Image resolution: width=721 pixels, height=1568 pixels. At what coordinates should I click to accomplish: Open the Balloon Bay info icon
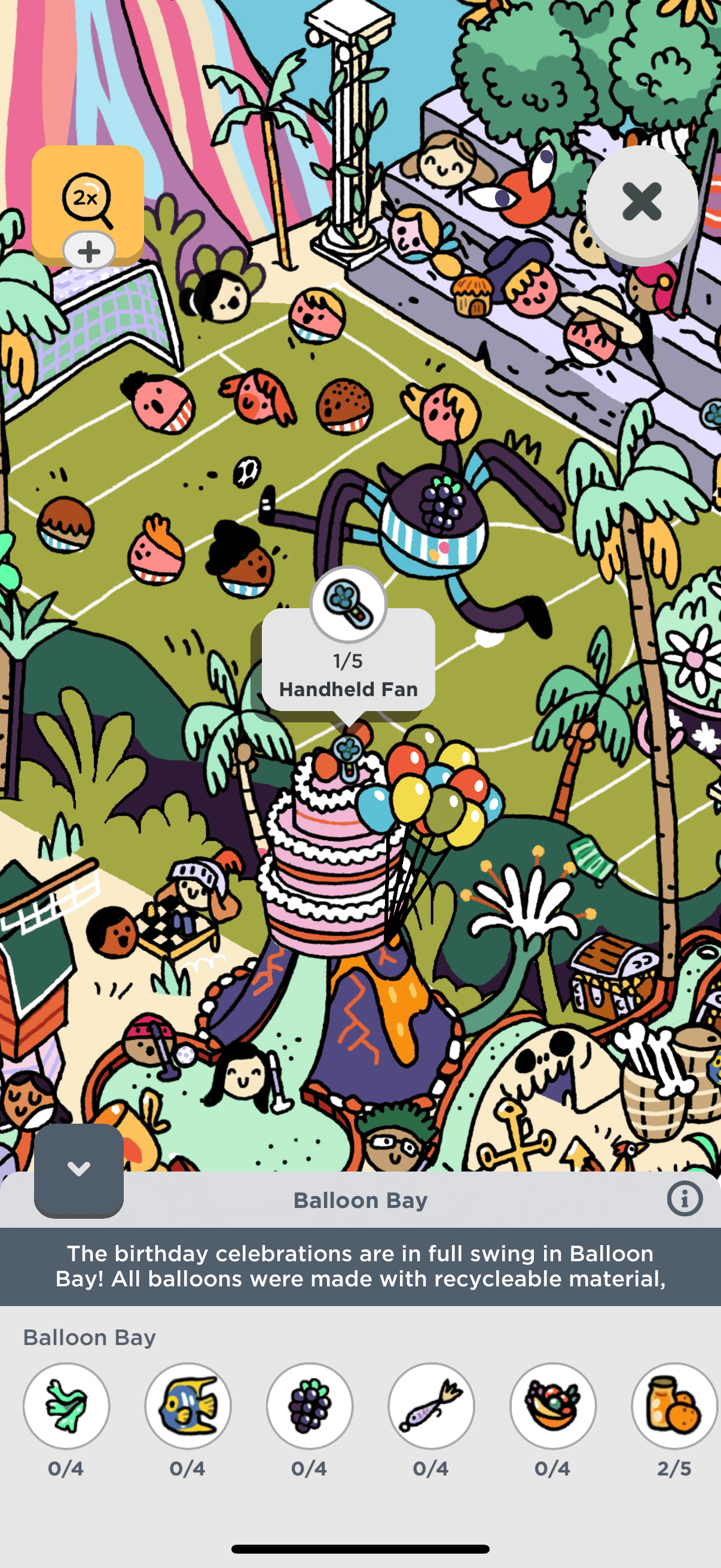[685, 1199]
